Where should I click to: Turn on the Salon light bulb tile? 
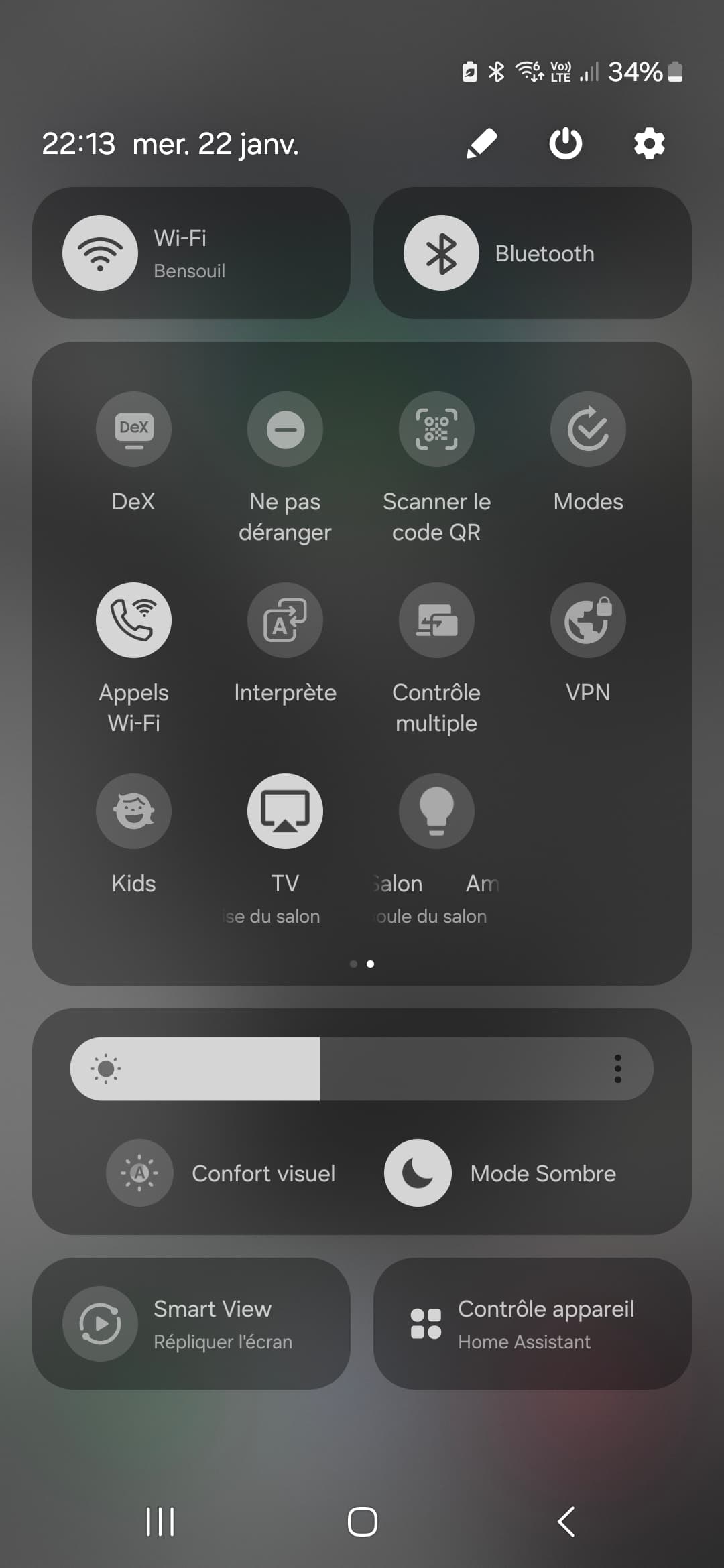(436, 811)
